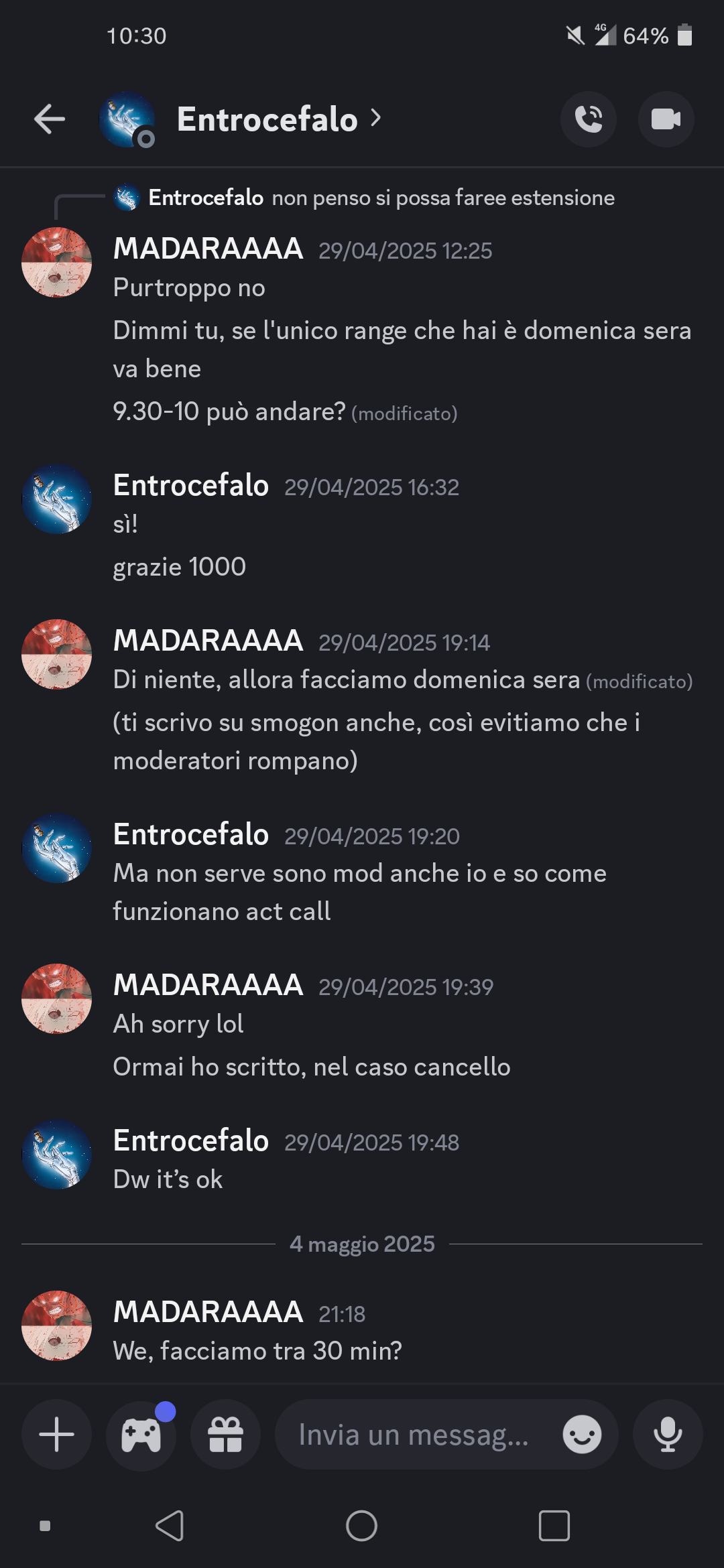Open MADARAAAA's avatar on the 12:25 message
Screen dimensions: 724x1568
[57, 262]
